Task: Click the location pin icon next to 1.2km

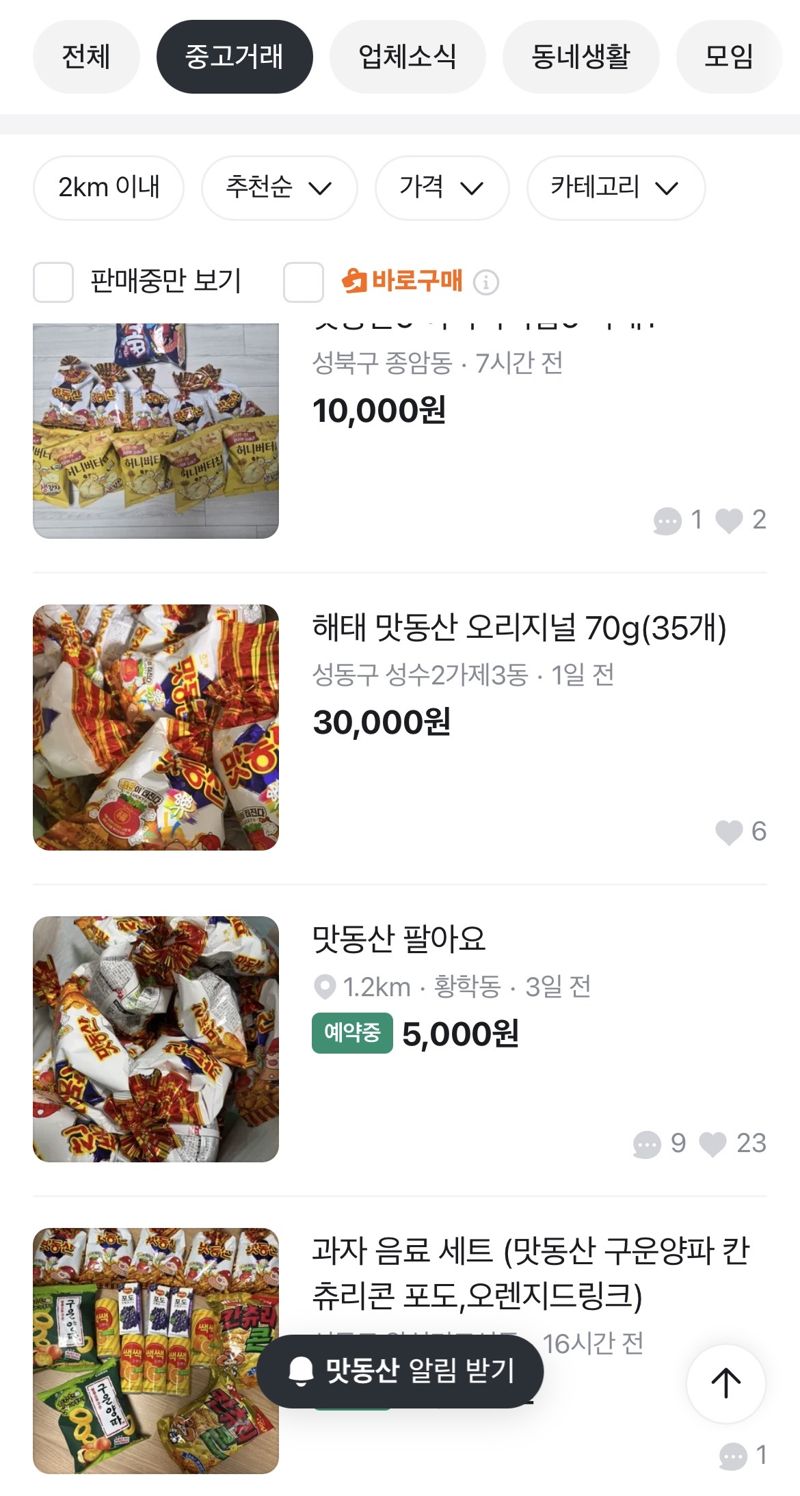Action: point(323,986)
